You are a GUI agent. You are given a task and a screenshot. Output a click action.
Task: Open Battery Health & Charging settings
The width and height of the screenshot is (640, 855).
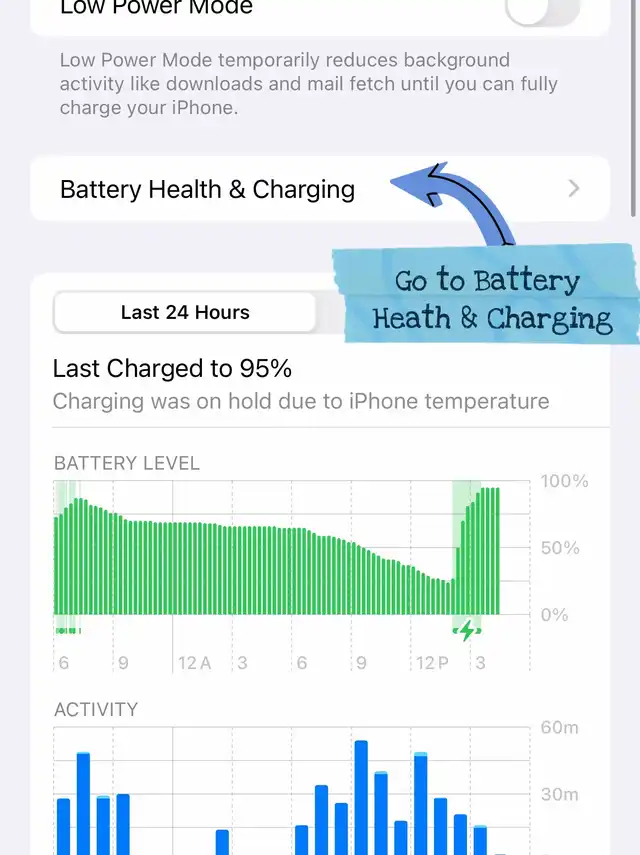319,189
